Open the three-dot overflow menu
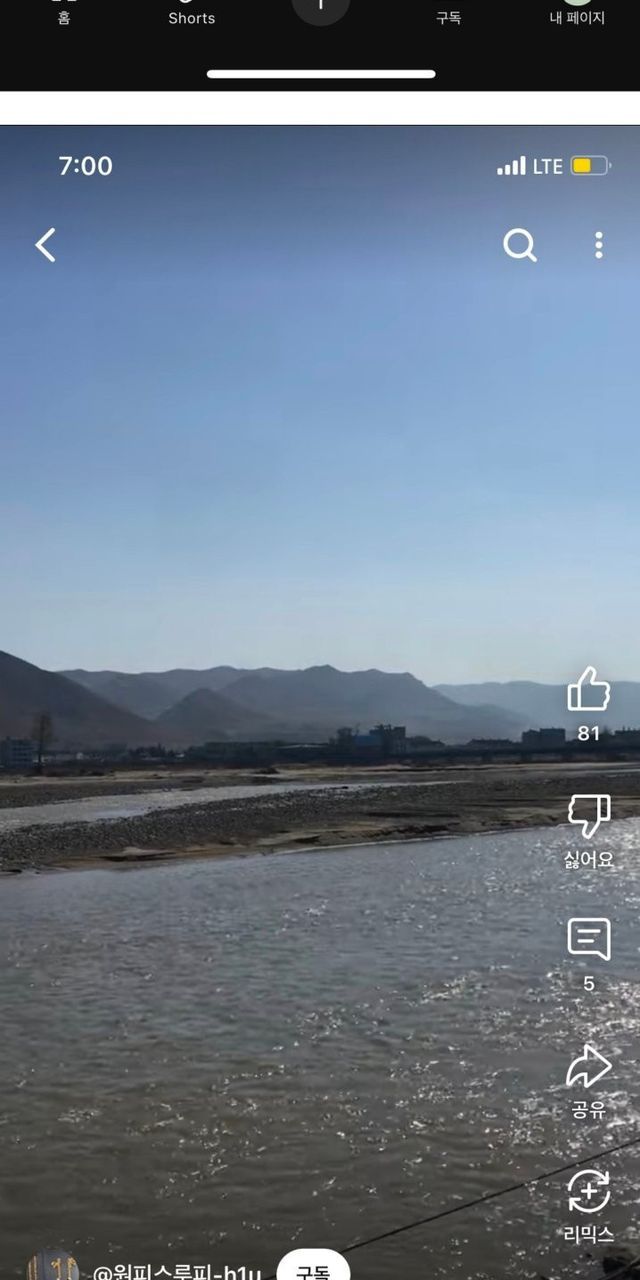Image resolution: width=640 pixels, height=1280 pixels. tap(598, 245)
